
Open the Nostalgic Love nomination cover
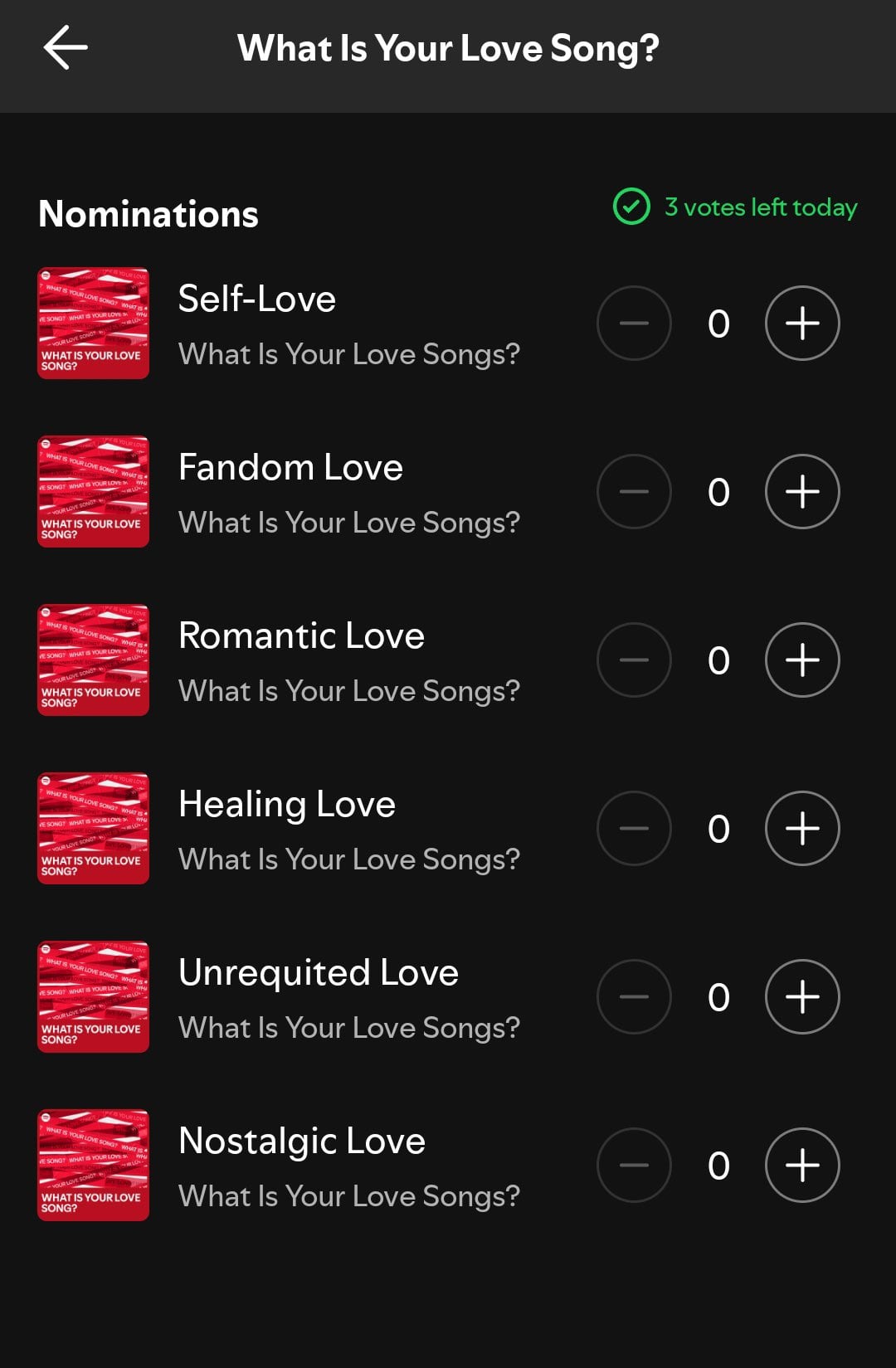click(93, 1166)
